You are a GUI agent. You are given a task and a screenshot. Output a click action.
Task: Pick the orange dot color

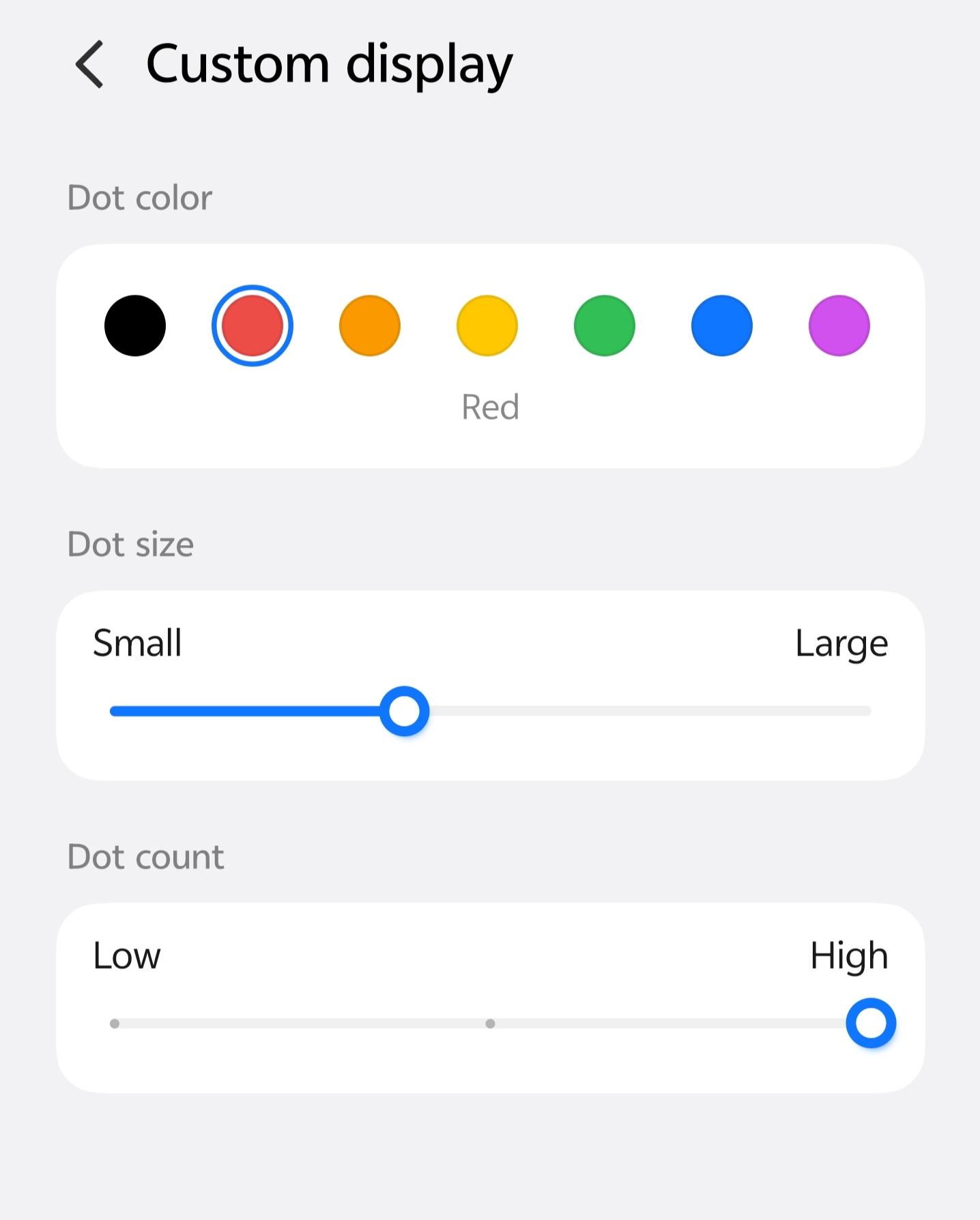click(370, 325)
